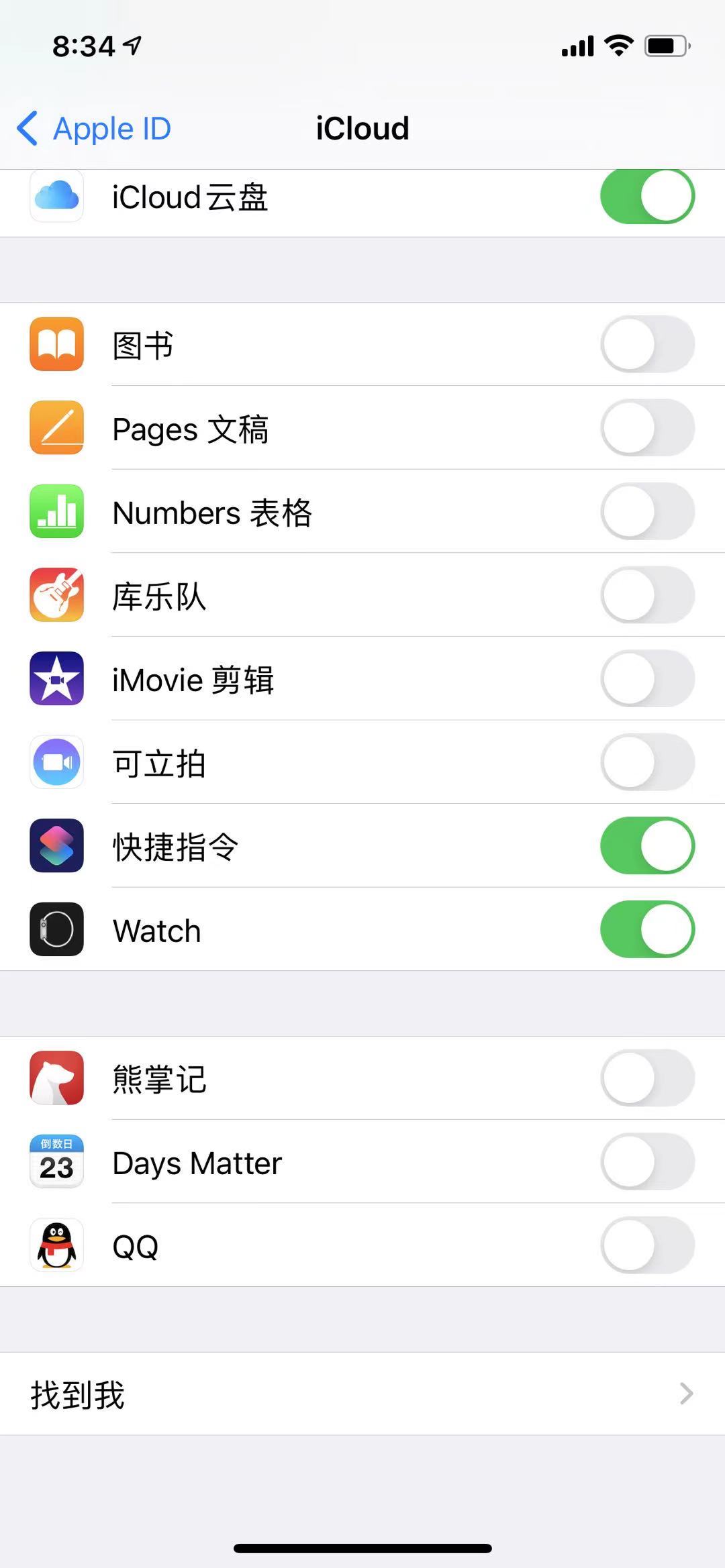Turn off the iCloud云盘 switch
Image resolution: width=725 pixels, height=1568 pixels.
pos(647,196)
